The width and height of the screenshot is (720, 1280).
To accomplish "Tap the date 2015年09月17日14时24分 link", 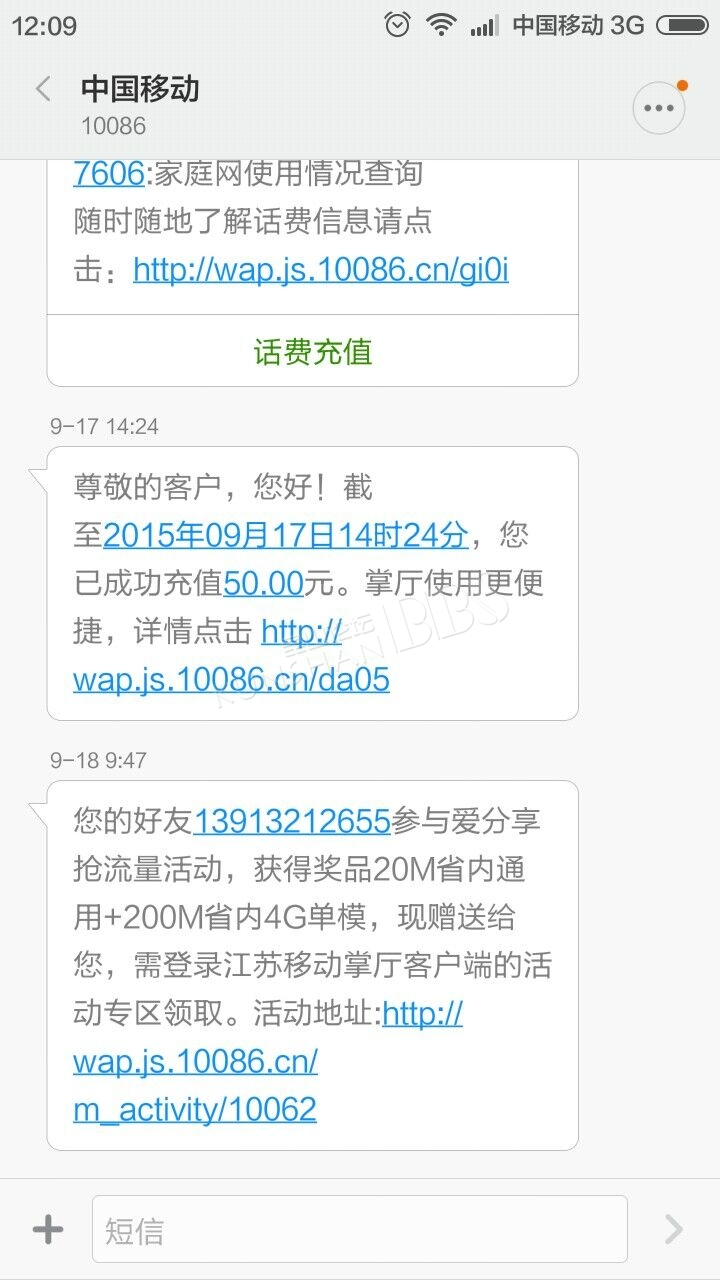I will (285, 536).
